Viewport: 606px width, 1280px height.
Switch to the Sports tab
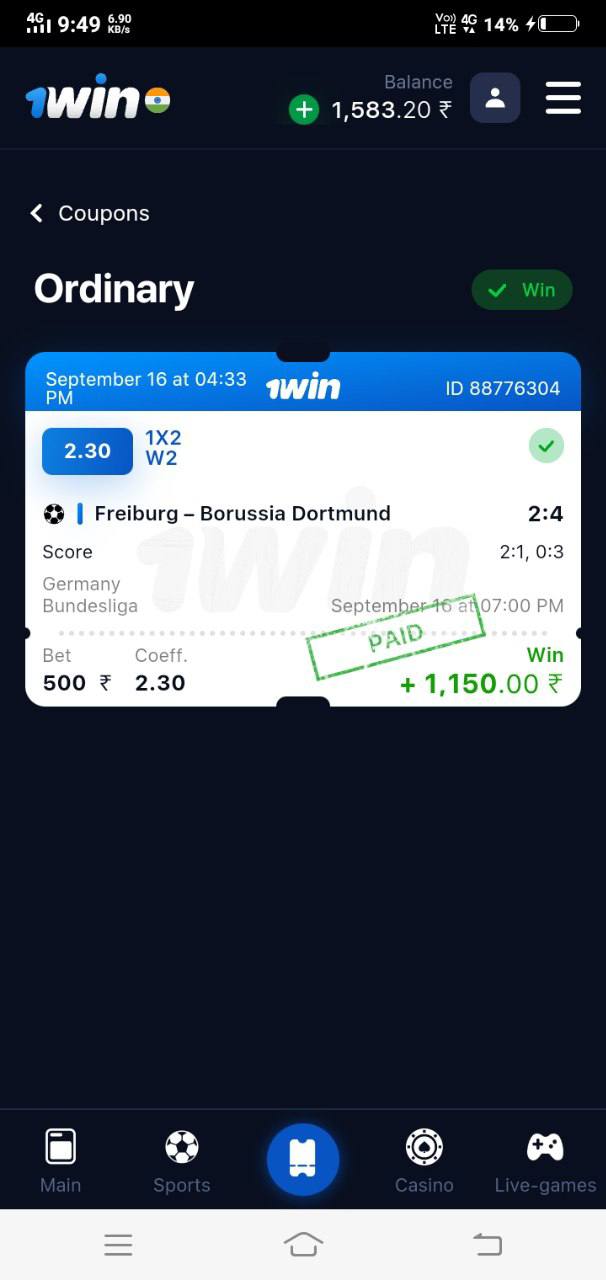pyautogui.click(x=182, y=1160)
